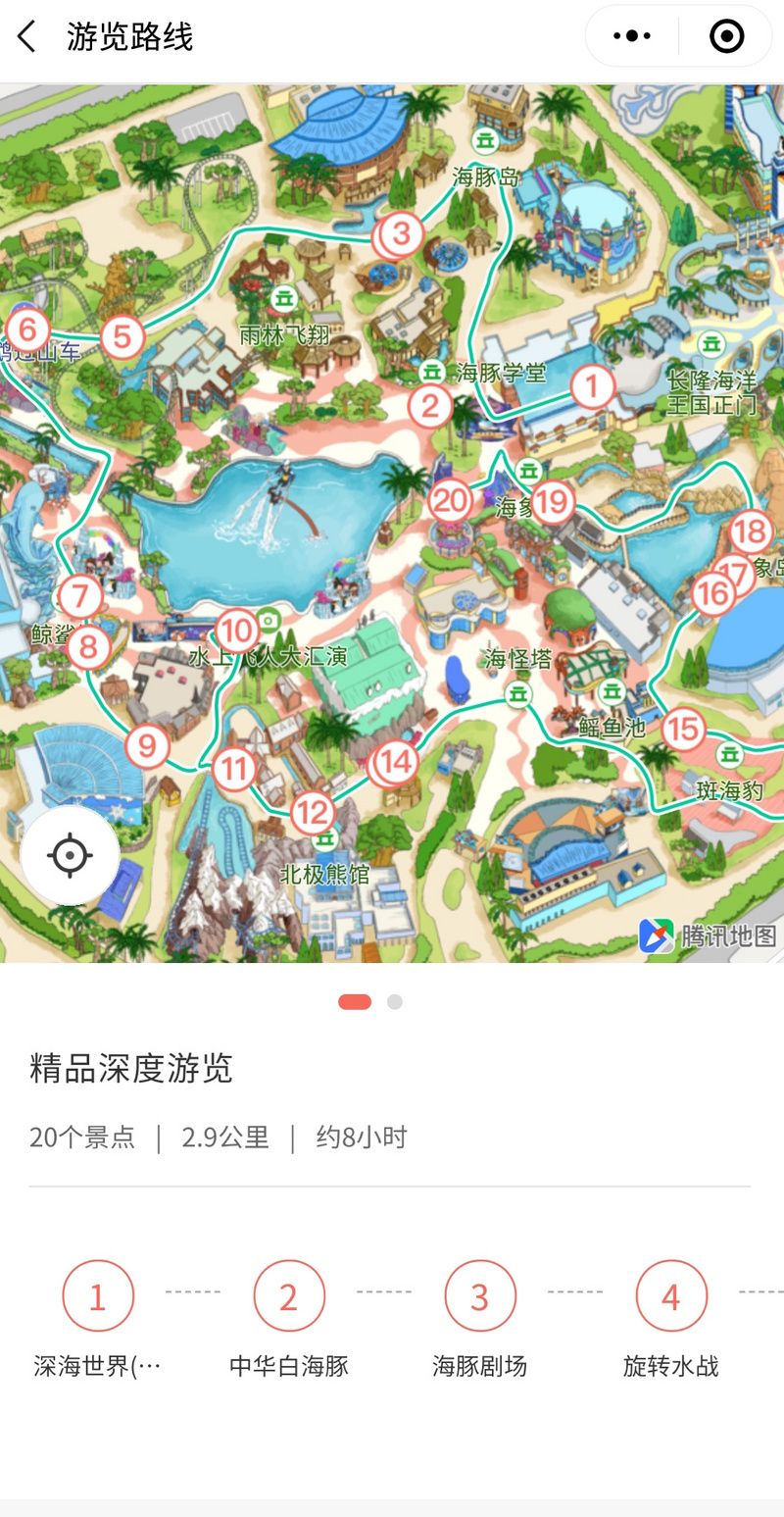
Task: Close the mini program
Action: pyautogui.click(x=726, y=37)
